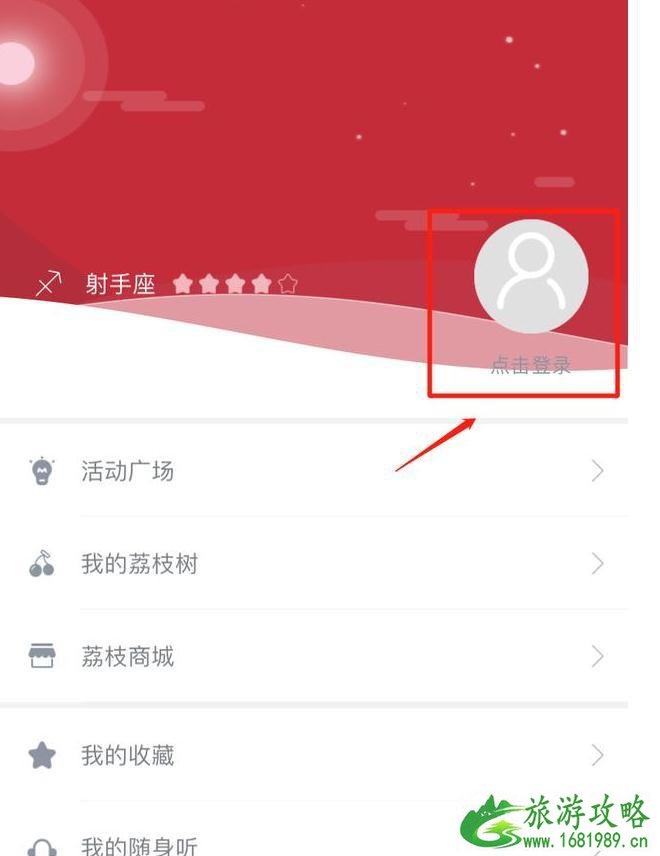Open the 射手座 horoscope entry

point(120,284)
